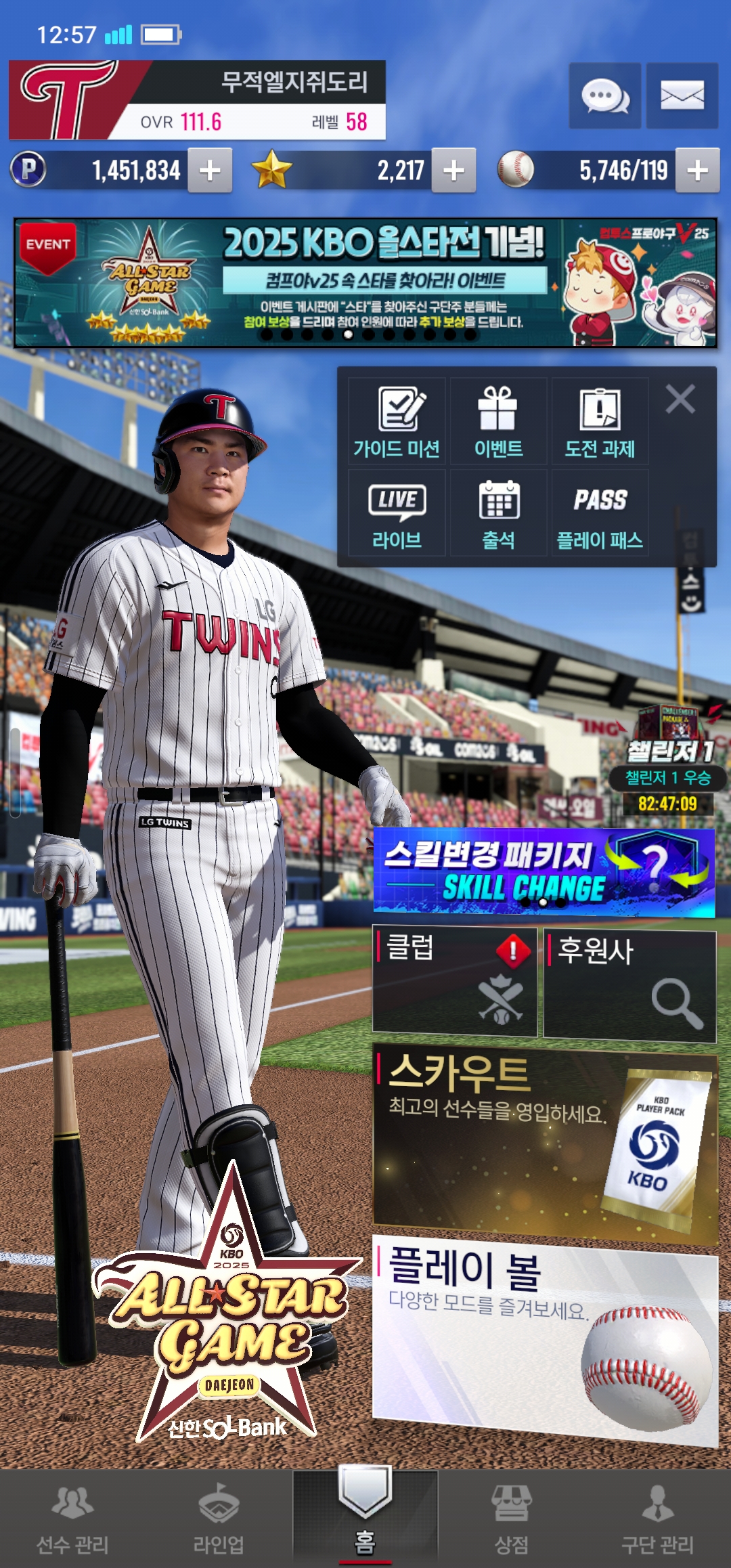Open 출석 attendance calendar
Image resolution: width=731 pixels, height=1568 pixels.
pos(498,514)
